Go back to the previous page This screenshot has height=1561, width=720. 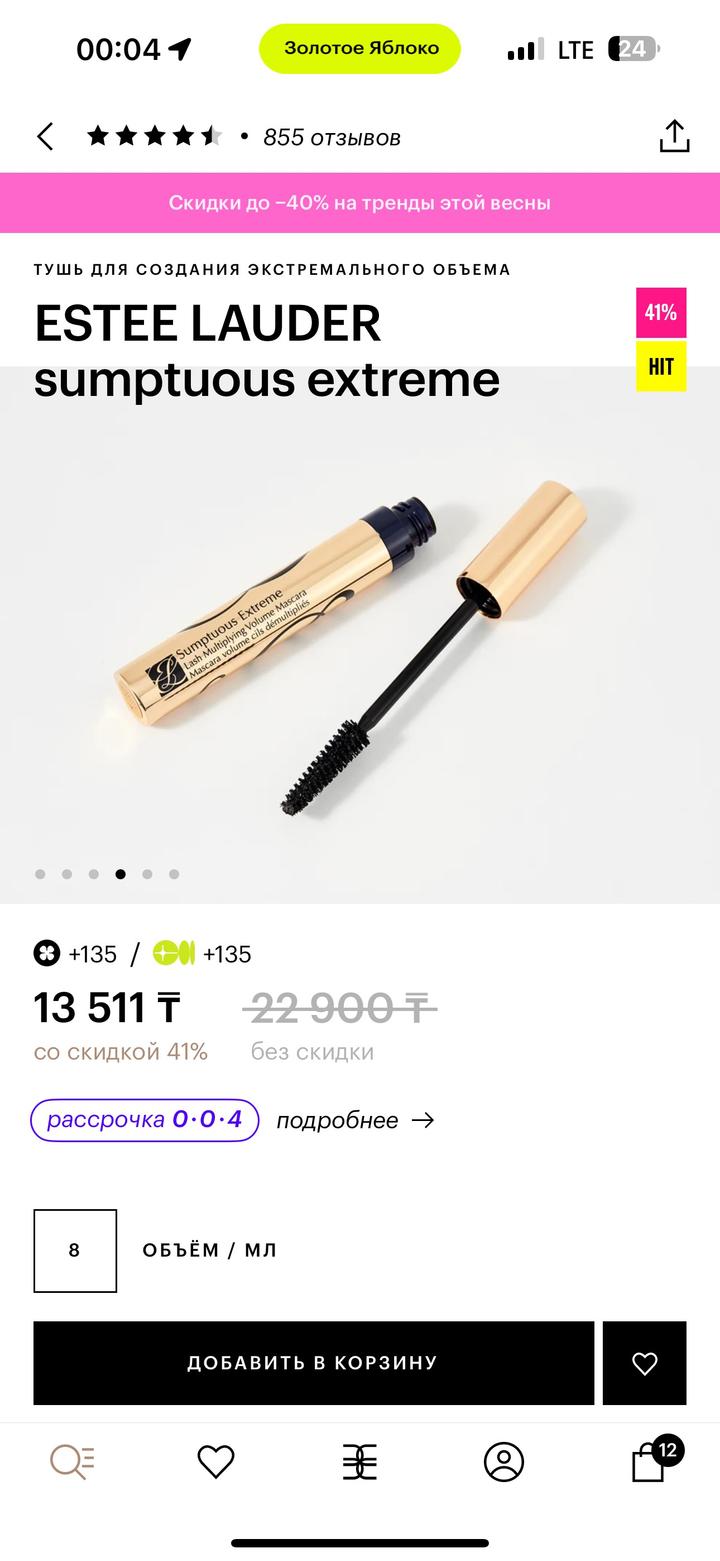(x=45, y=137)
